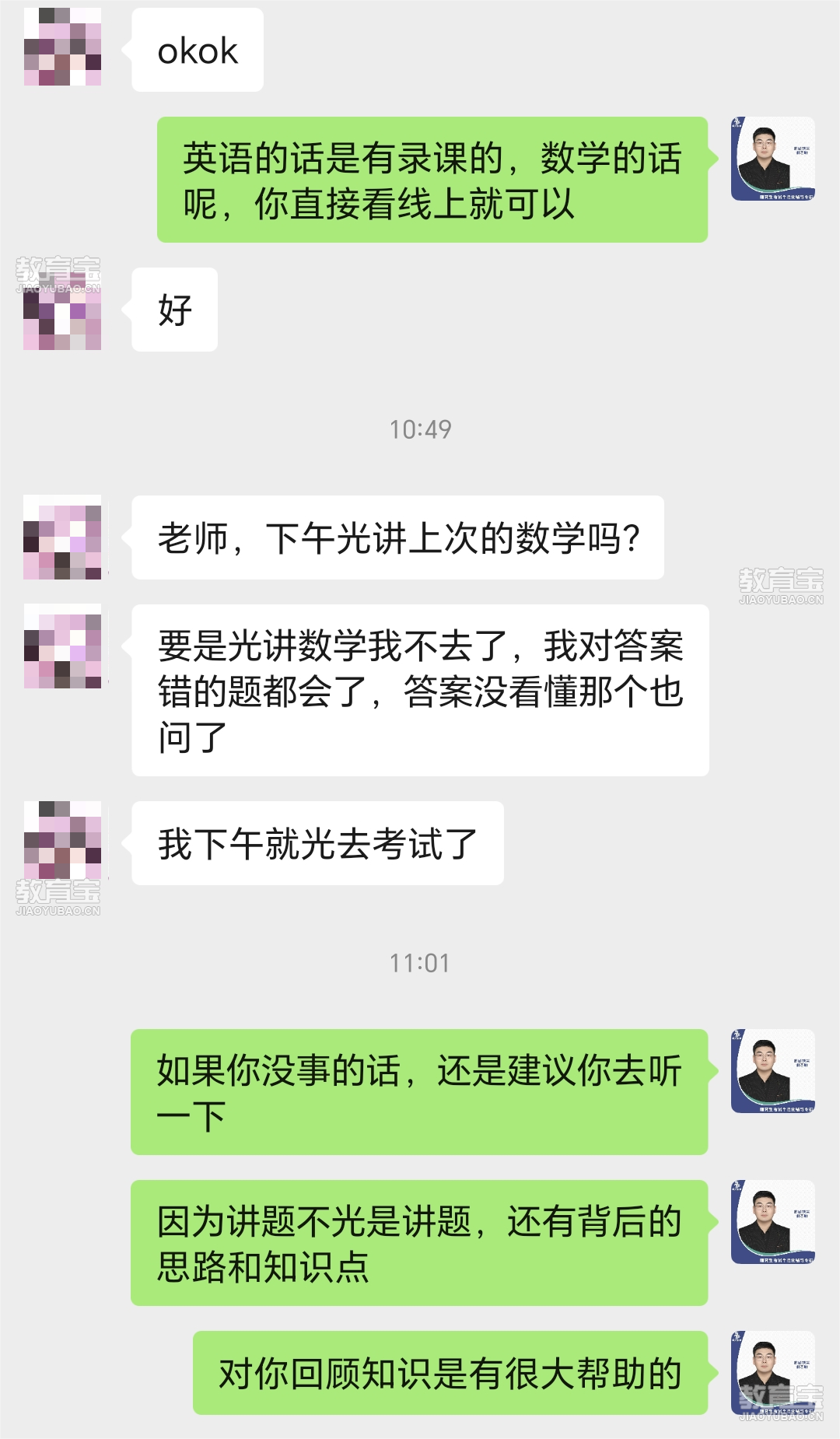Image resolution: width=840 pixels, height=1439 pixels.
Task: Tap teacher's avatar next to 如果你没事的话 message
Action: (772, 1071)
